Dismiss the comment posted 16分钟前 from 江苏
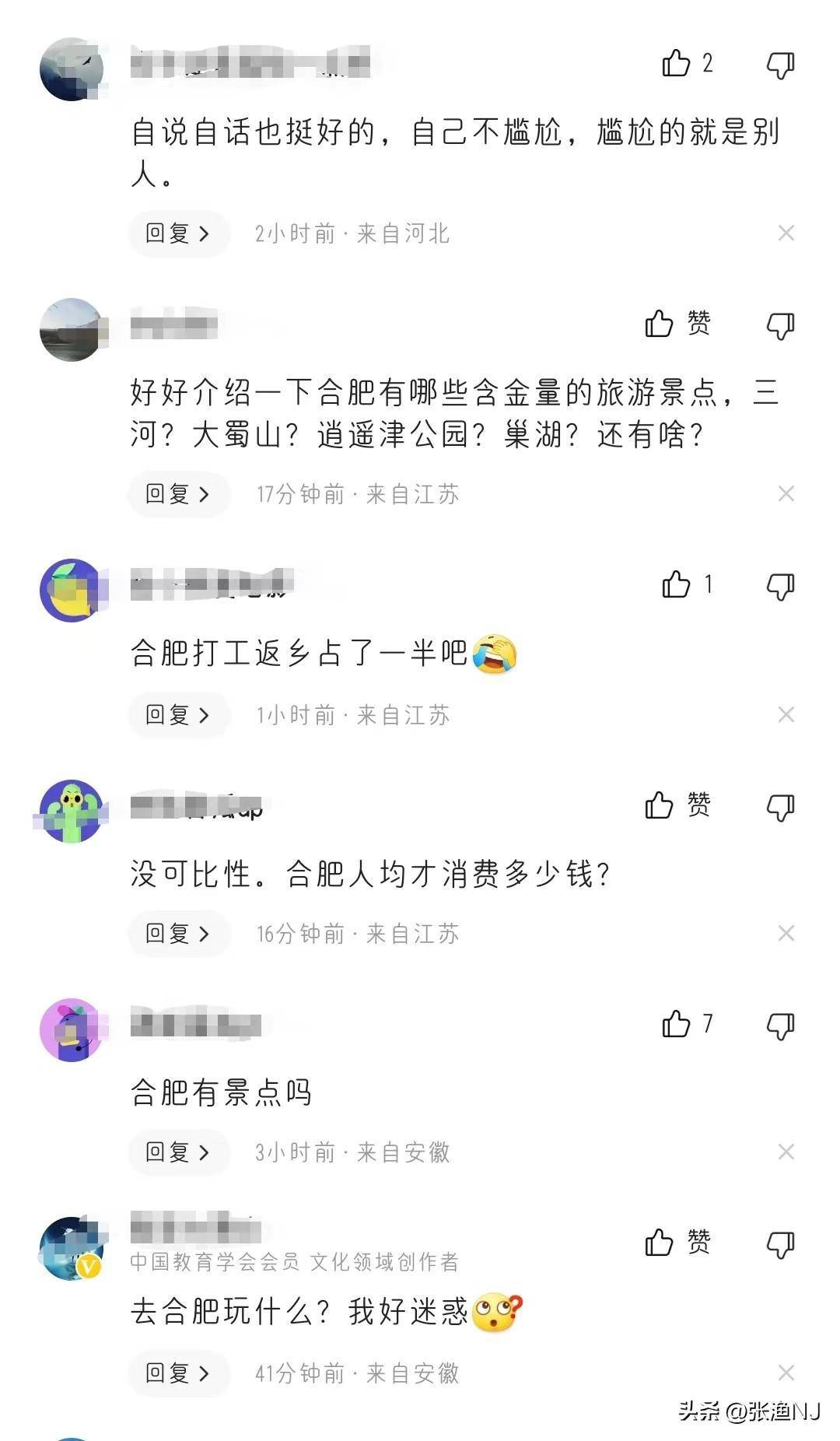Screen dimensions: 840x1441 786,934
